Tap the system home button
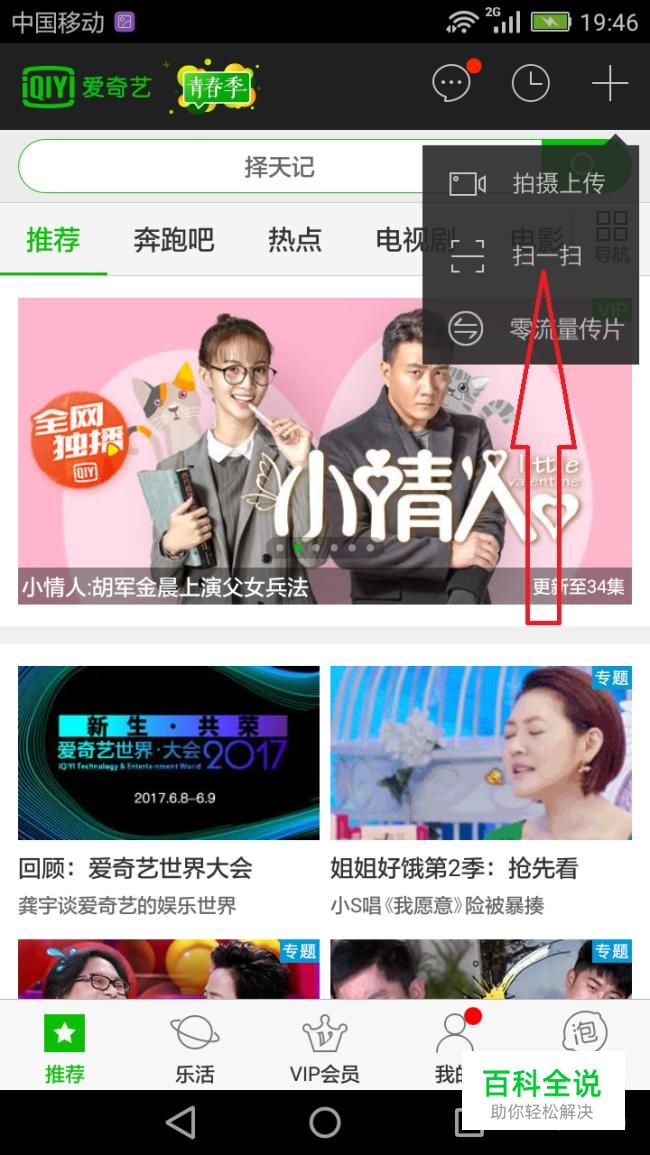 [x=325, y=1122]
